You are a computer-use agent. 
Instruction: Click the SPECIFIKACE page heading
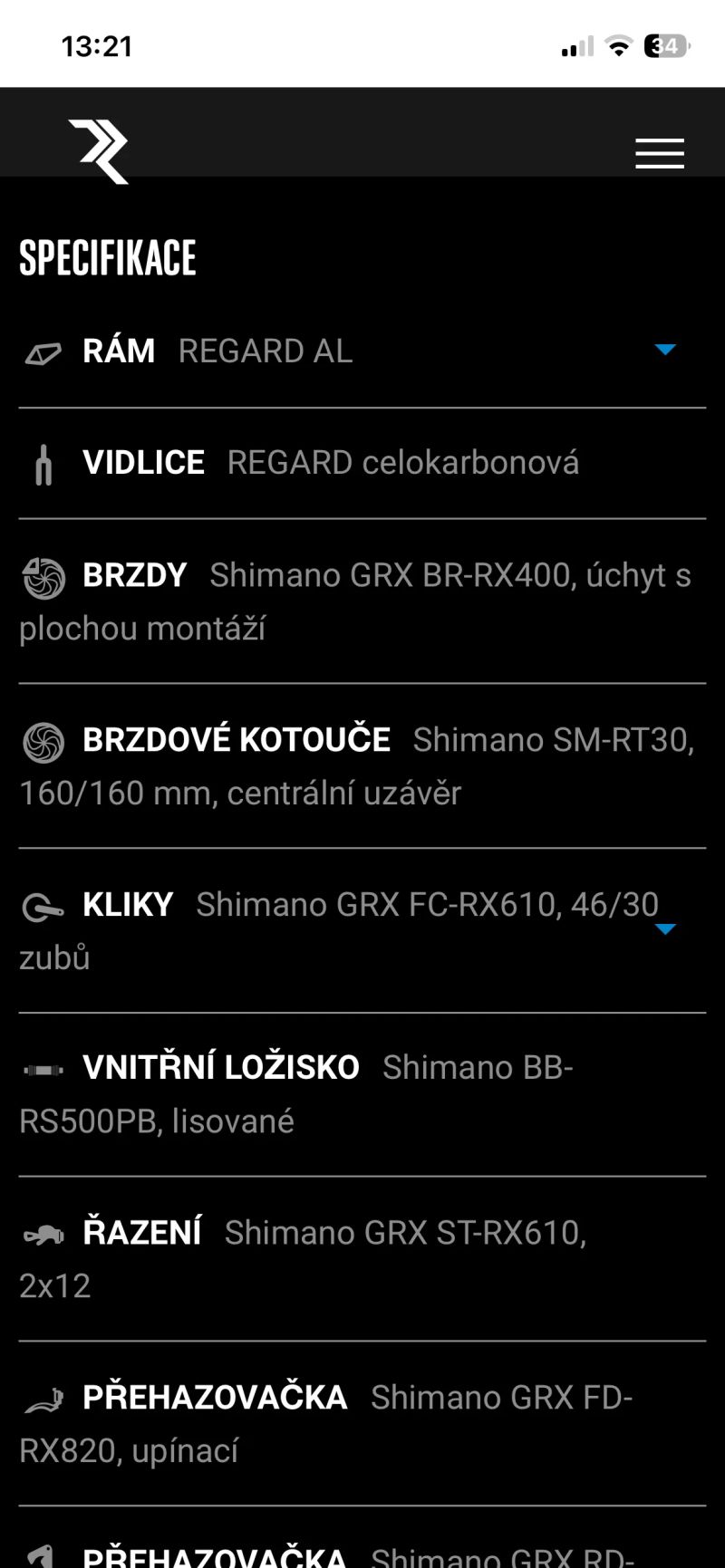[107, 257]
